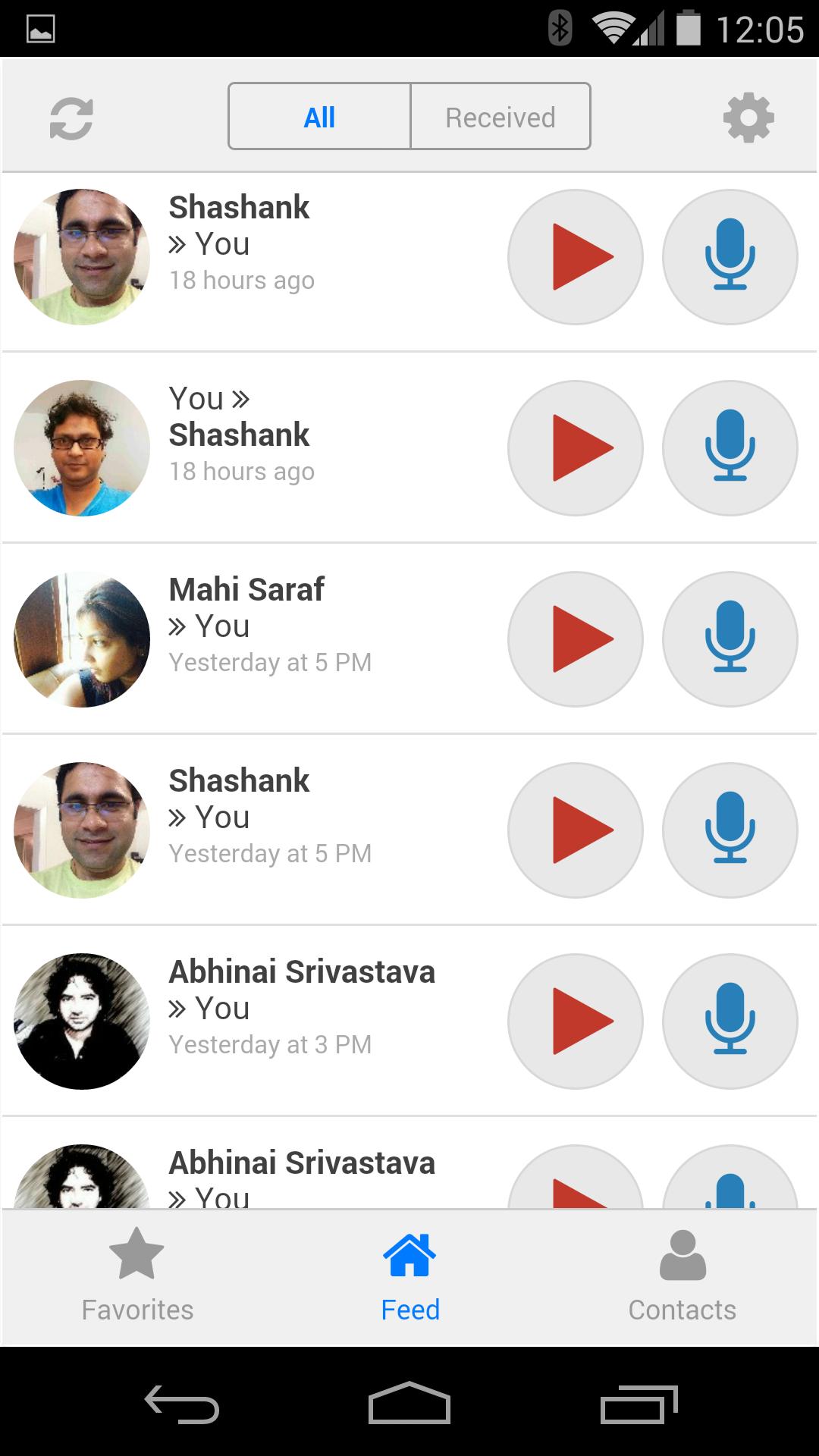Image resolution: width=819 pixels, height=1456 pixels.
Task: Record a reply to Shashank's 18-hours-ago message to you
Action: coord(730,257)
